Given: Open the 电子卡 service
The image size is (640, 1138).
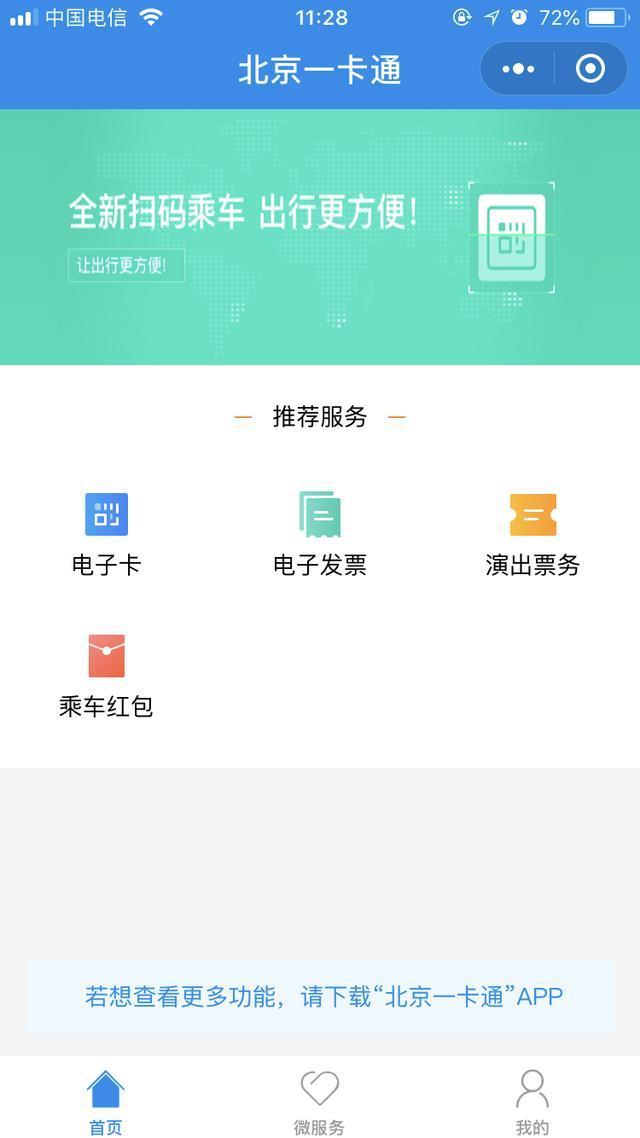Looking at the screenshot, I should (x=106, y=533).
